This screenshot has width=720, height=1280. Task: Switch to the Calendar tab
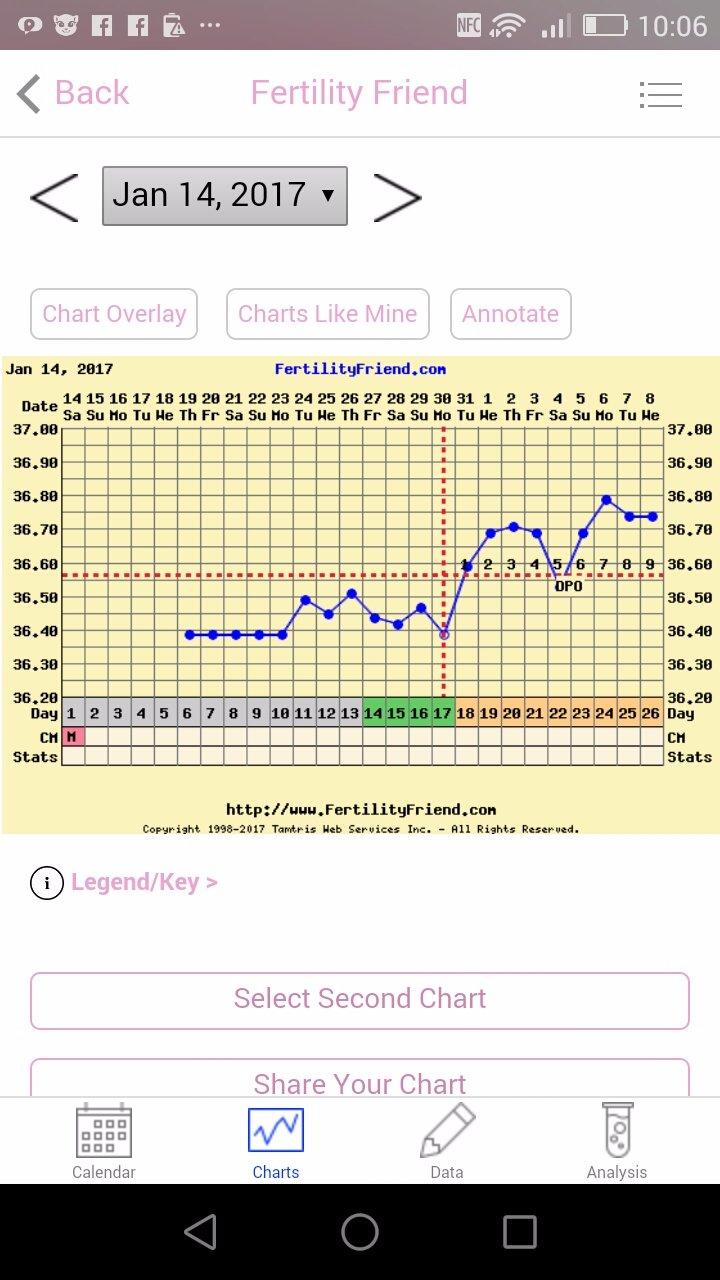104,1141
